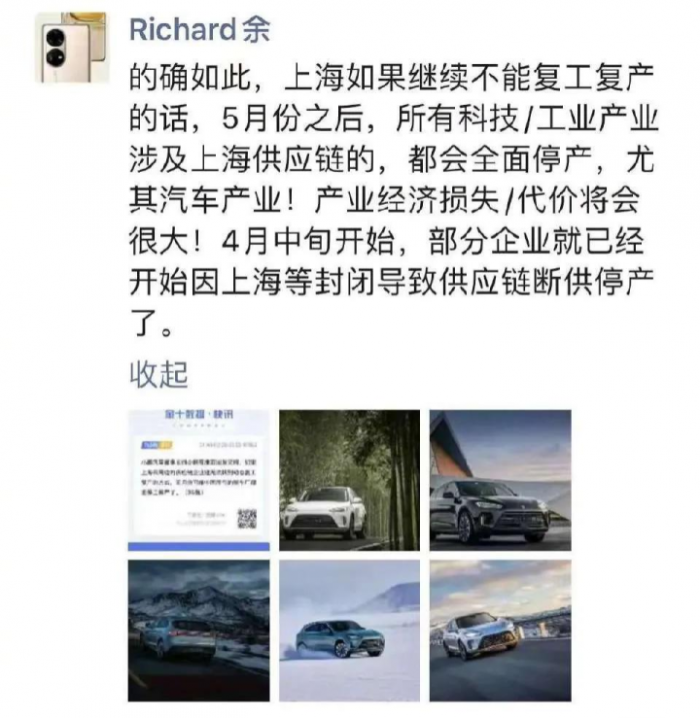Tap the Richard余 username link

(199, 30)
